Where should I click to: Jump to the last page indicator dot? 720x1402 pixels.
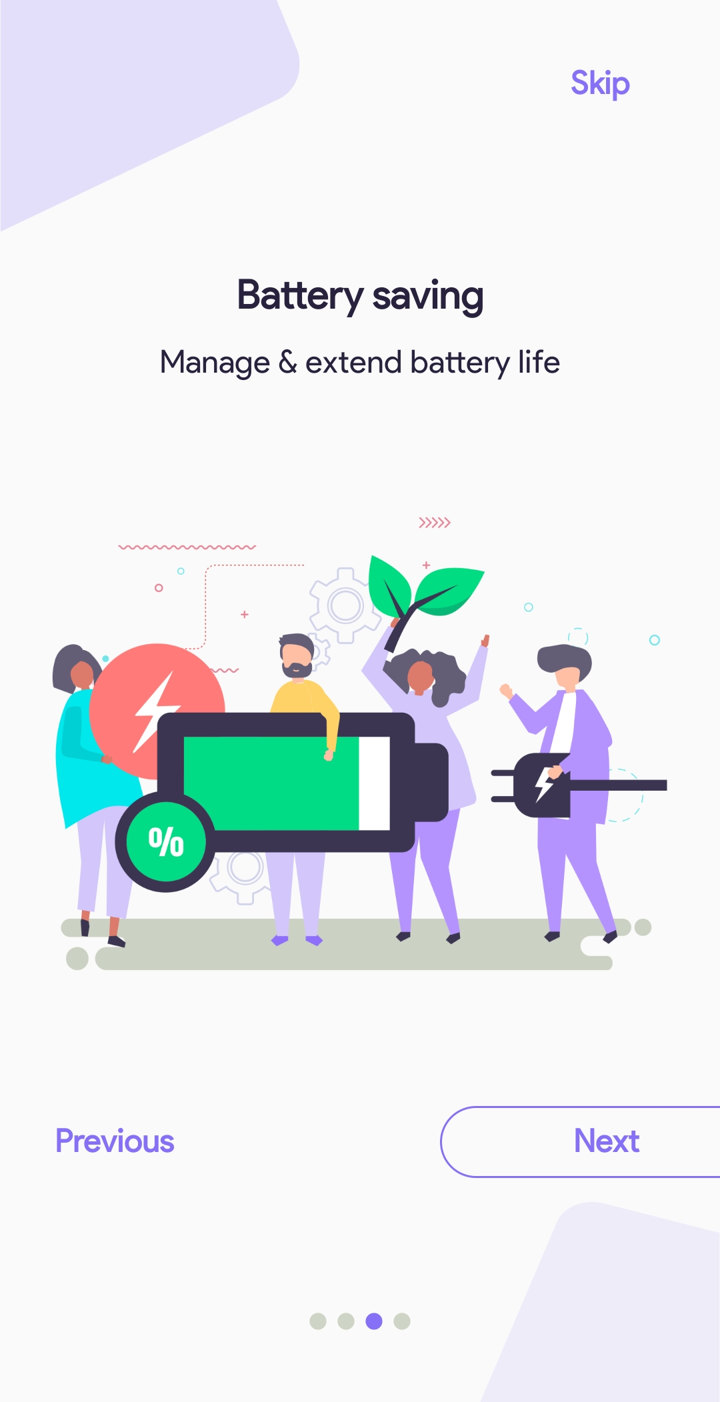402,1321
